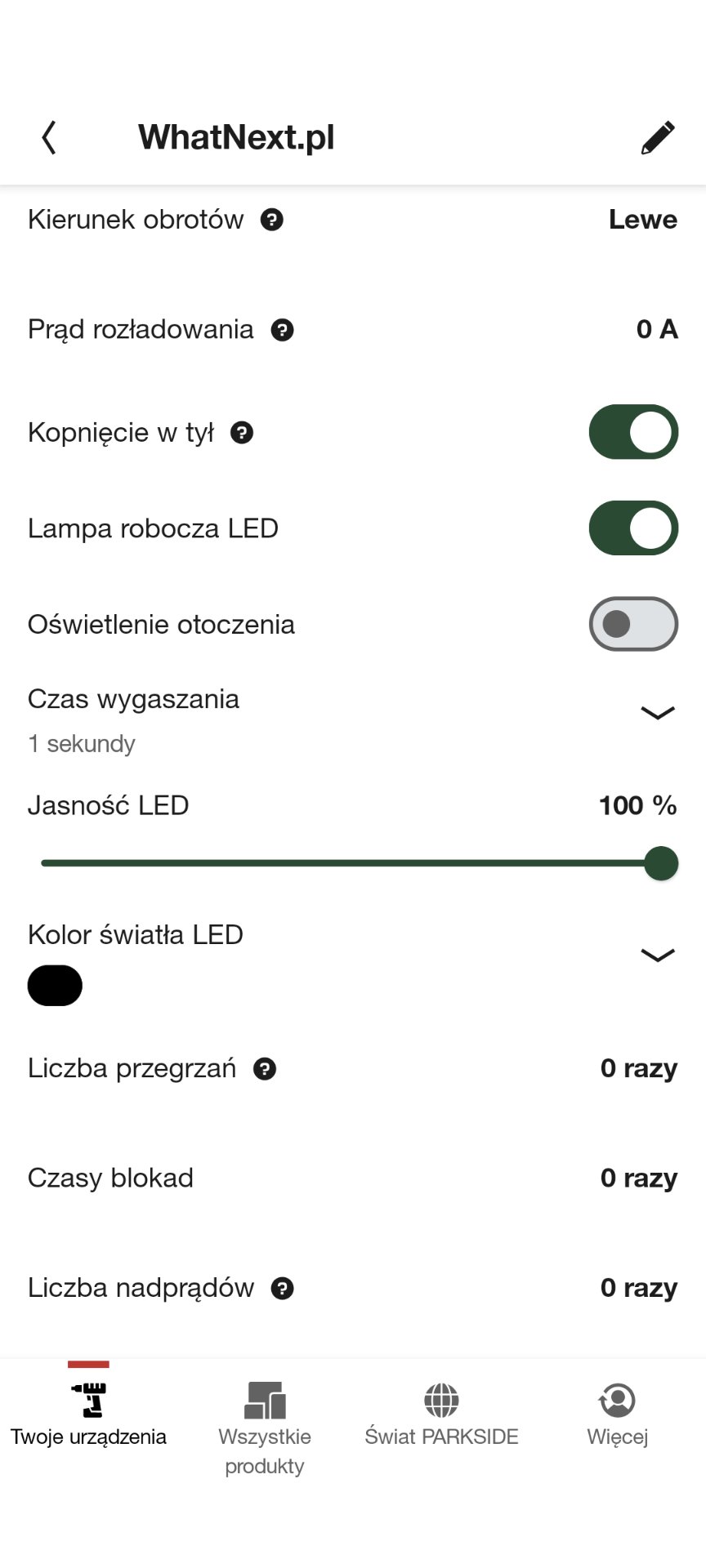
Task: Open info about Prąd rozładowania
Action: [283, 330]
